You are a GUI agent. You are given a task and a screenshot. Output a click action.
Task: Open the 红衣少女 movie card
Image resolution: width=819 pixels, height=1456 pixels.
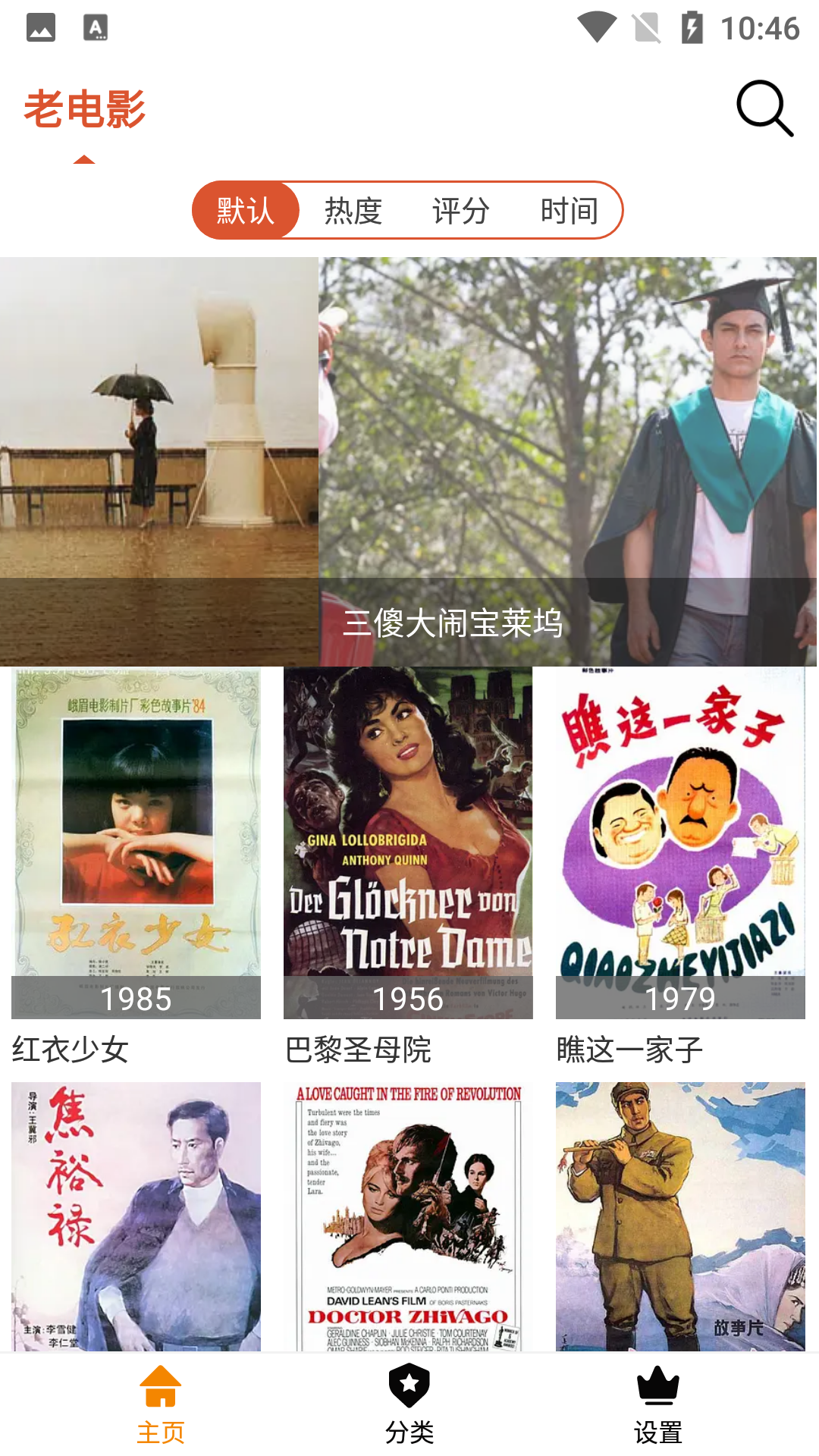tap(136, 843)
